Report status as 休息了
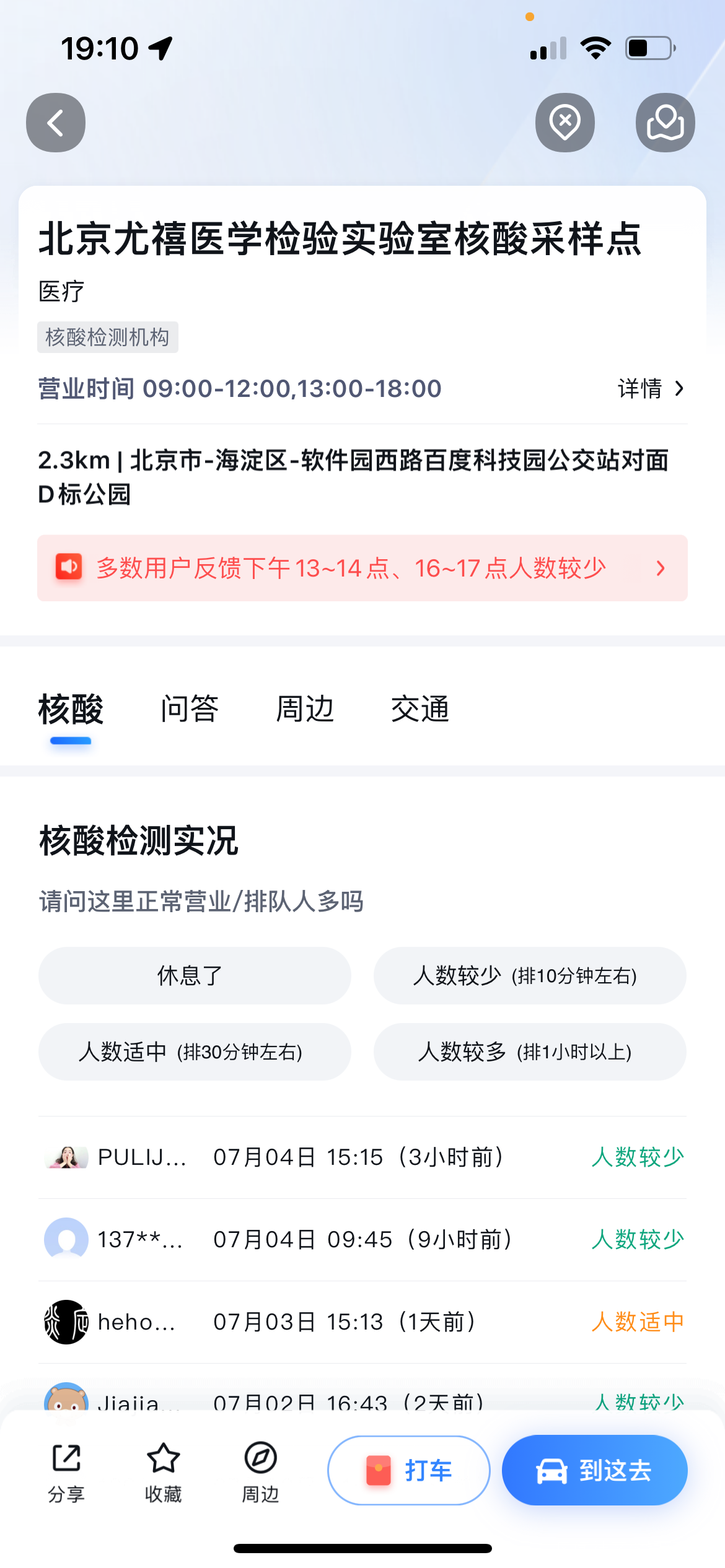 195,976
